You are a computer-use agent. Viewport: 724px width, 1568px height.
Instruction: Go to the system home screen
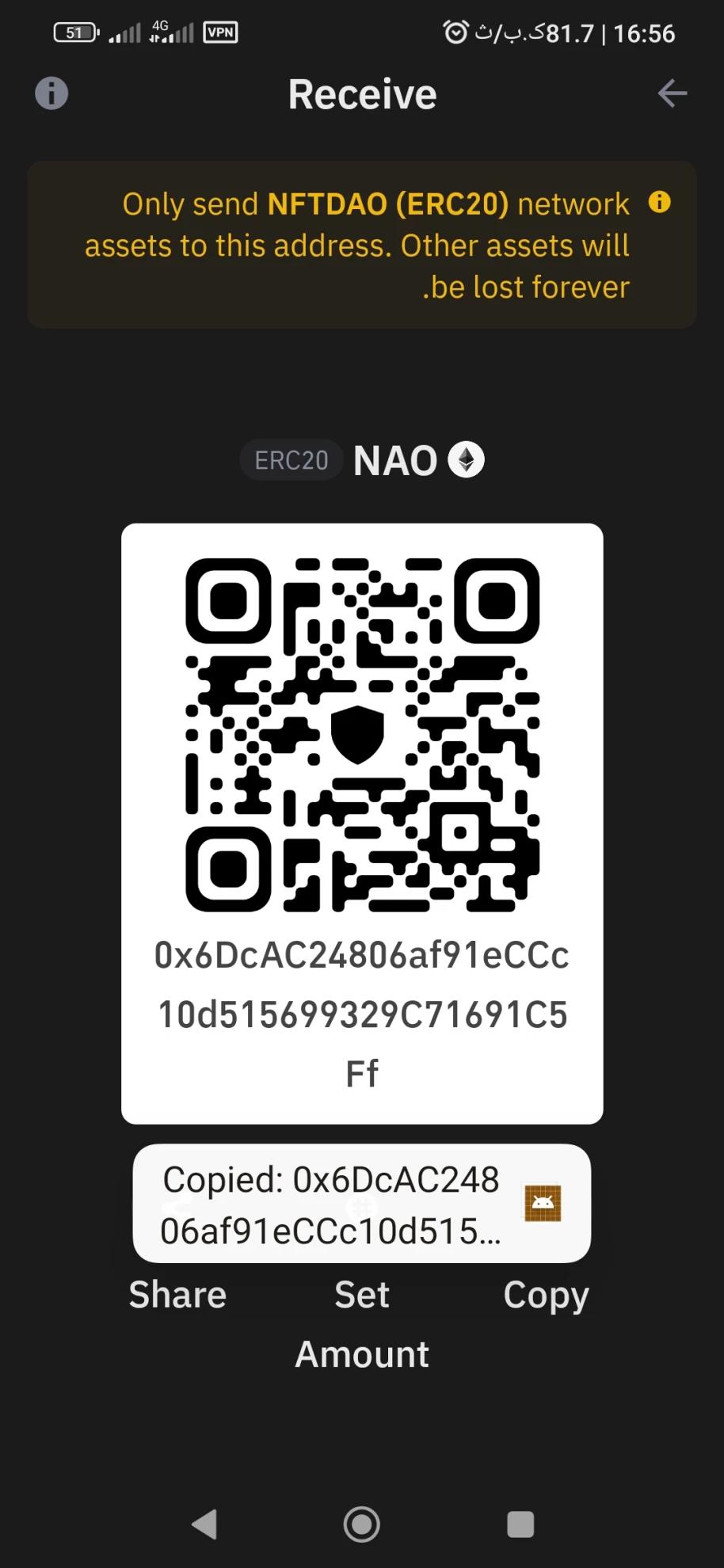(362, 1524)
